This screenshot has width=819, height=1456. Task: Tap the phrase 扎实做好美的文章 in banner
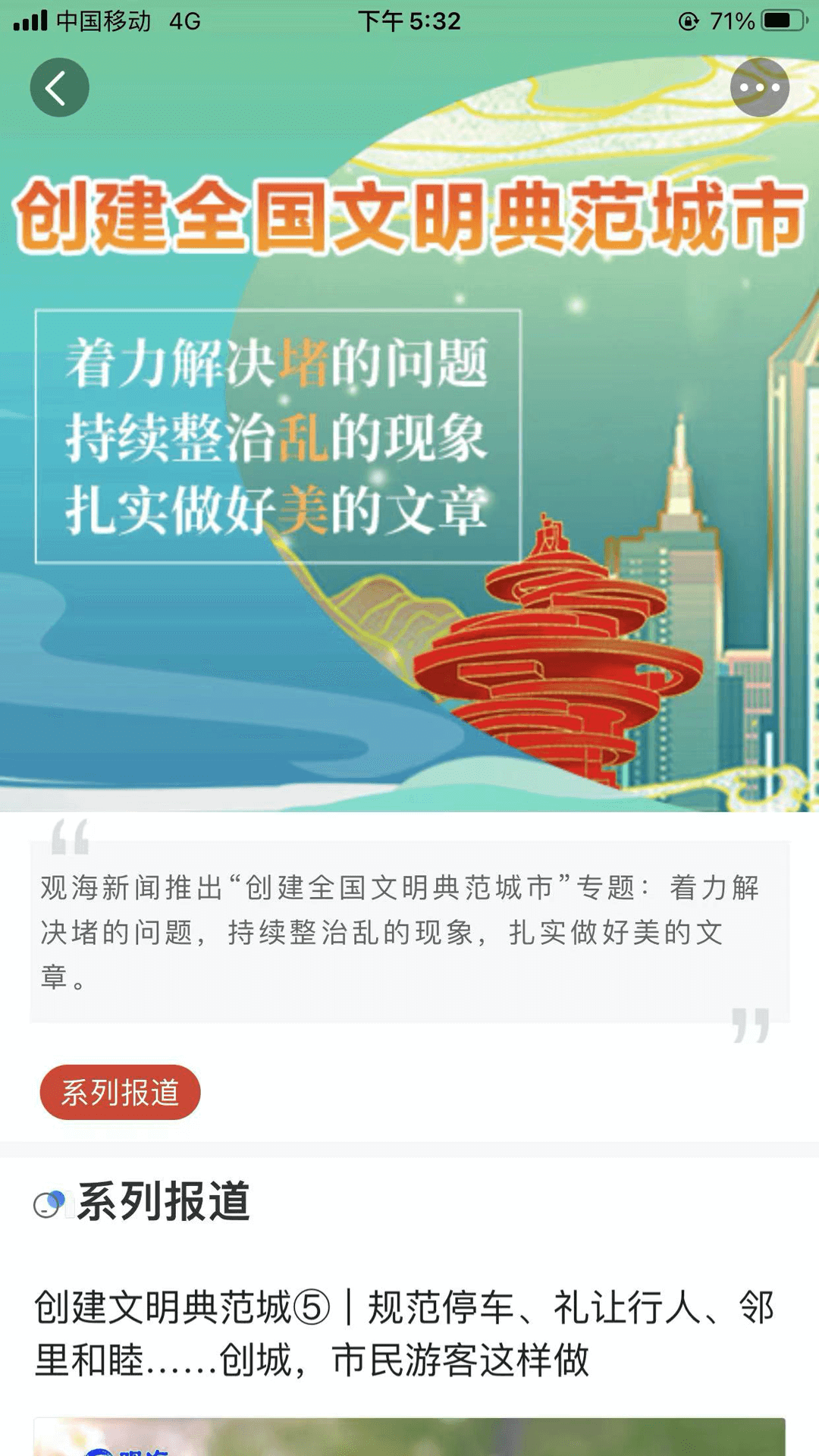click(281, 504)
